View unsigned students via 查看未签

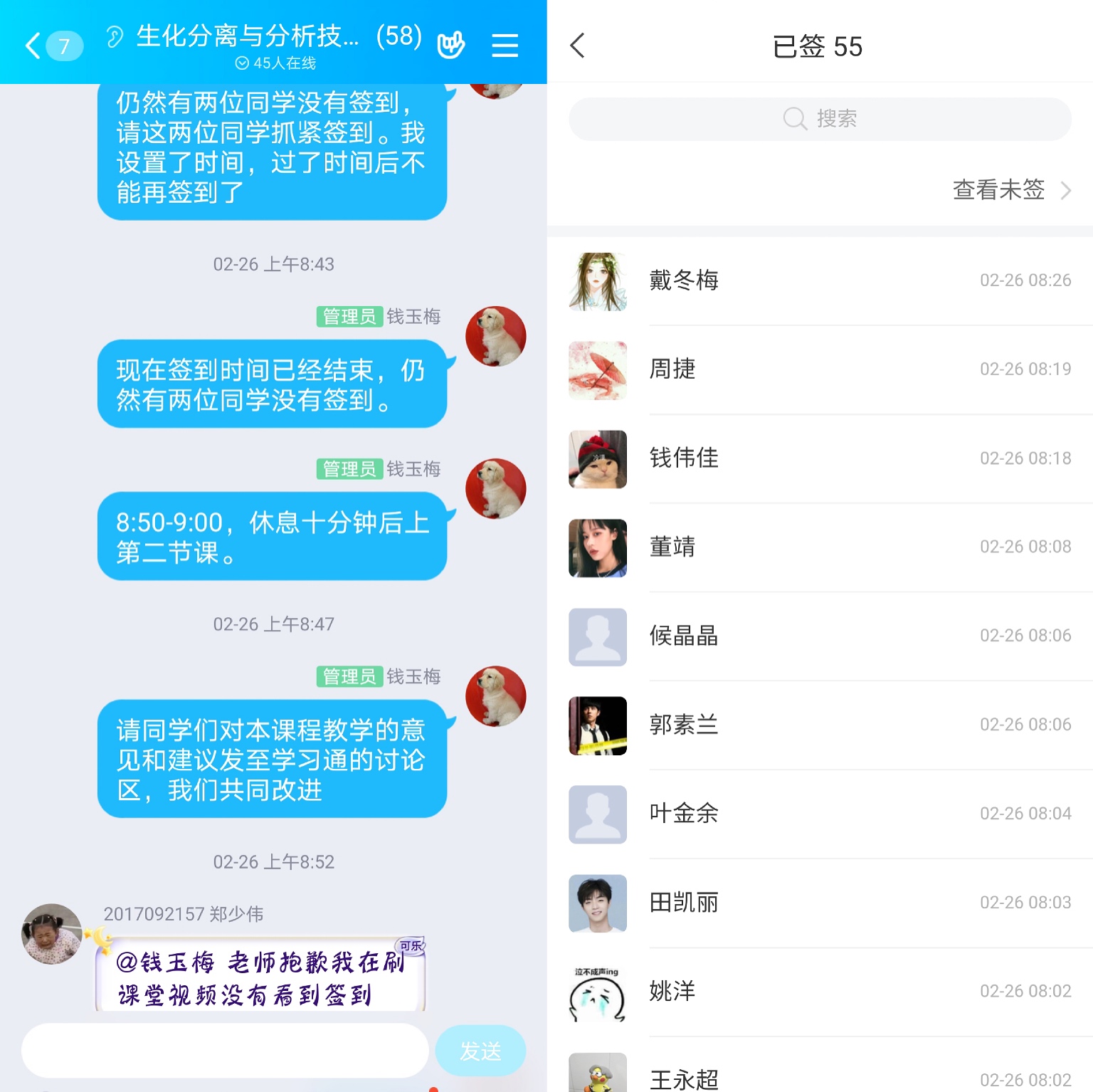pyautogui.click(x=1010, y=190)
